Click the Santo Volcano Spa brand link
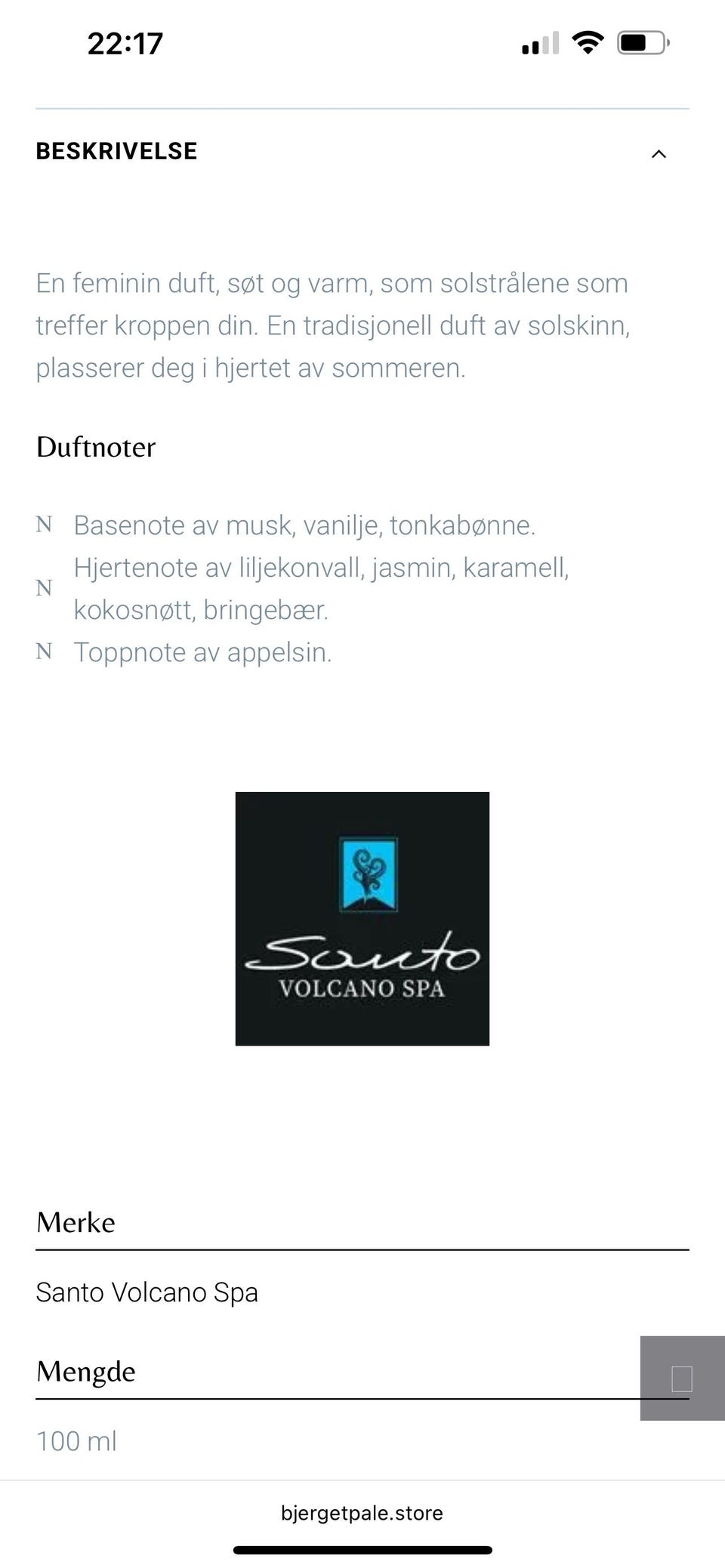 coord(147,1292)
